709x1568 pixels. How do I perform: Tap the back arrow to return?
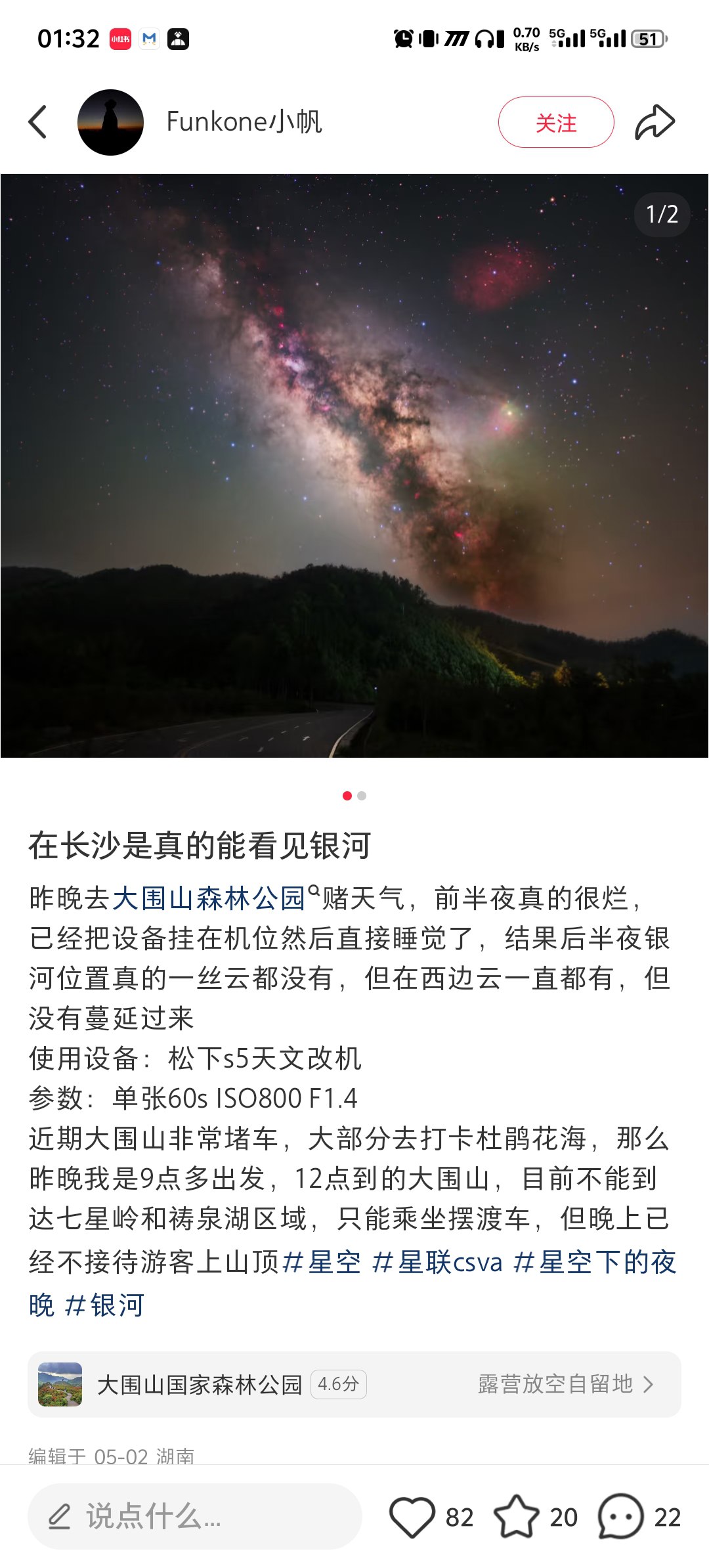(37, 121)
